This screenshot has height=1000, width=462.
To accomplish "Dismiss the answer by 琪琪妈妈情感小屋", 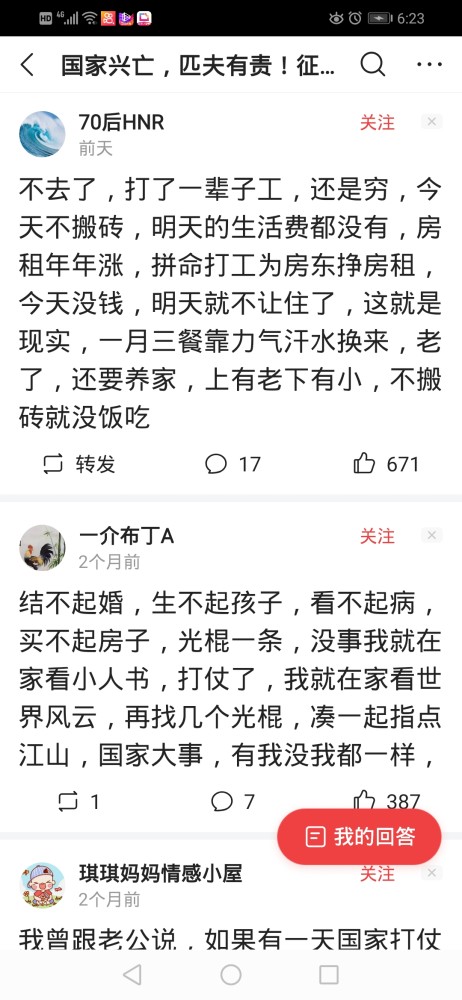I will tap(432, 873).
